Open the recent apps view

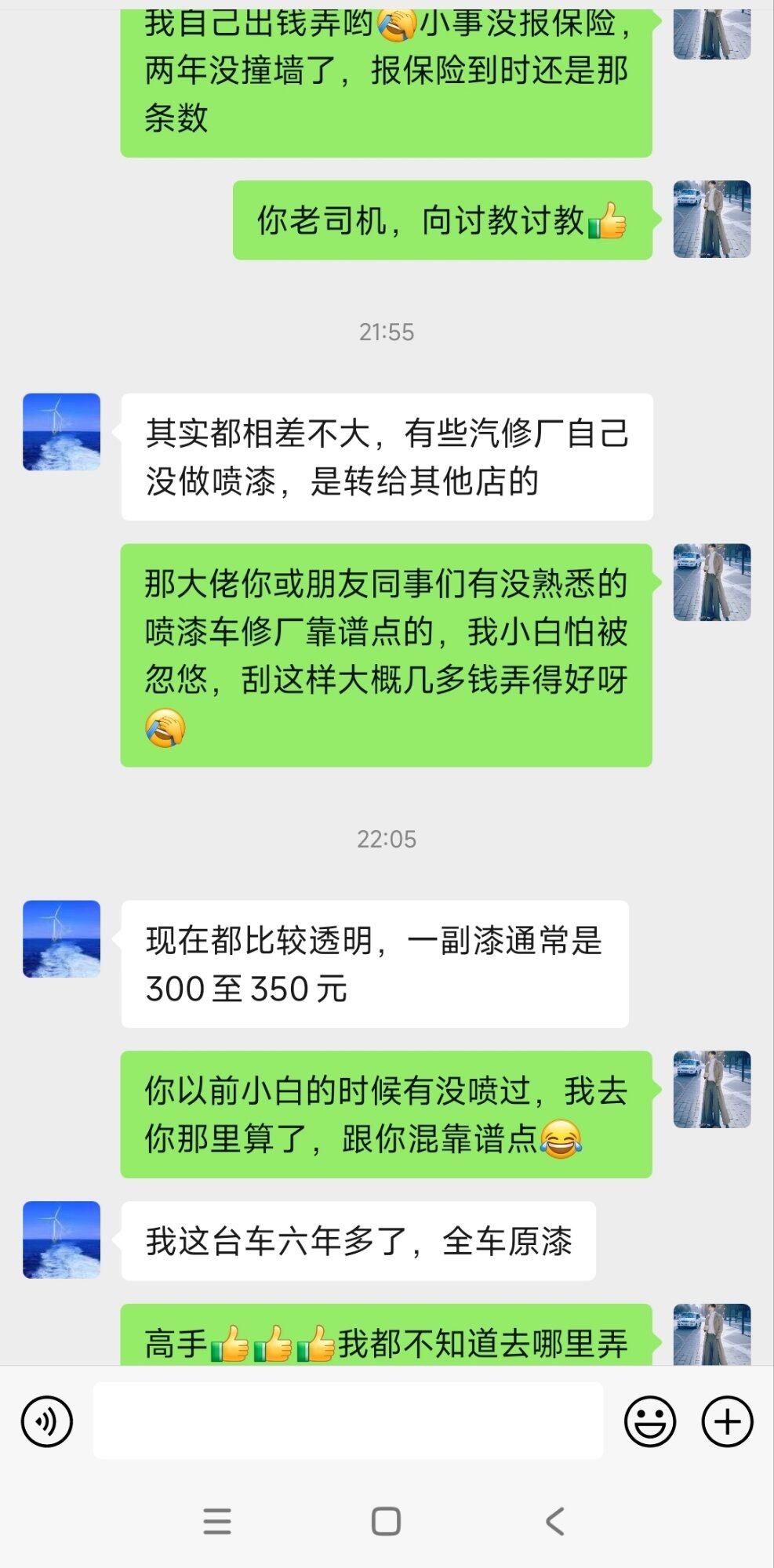pyautogui.click(x=217, y=1521)
